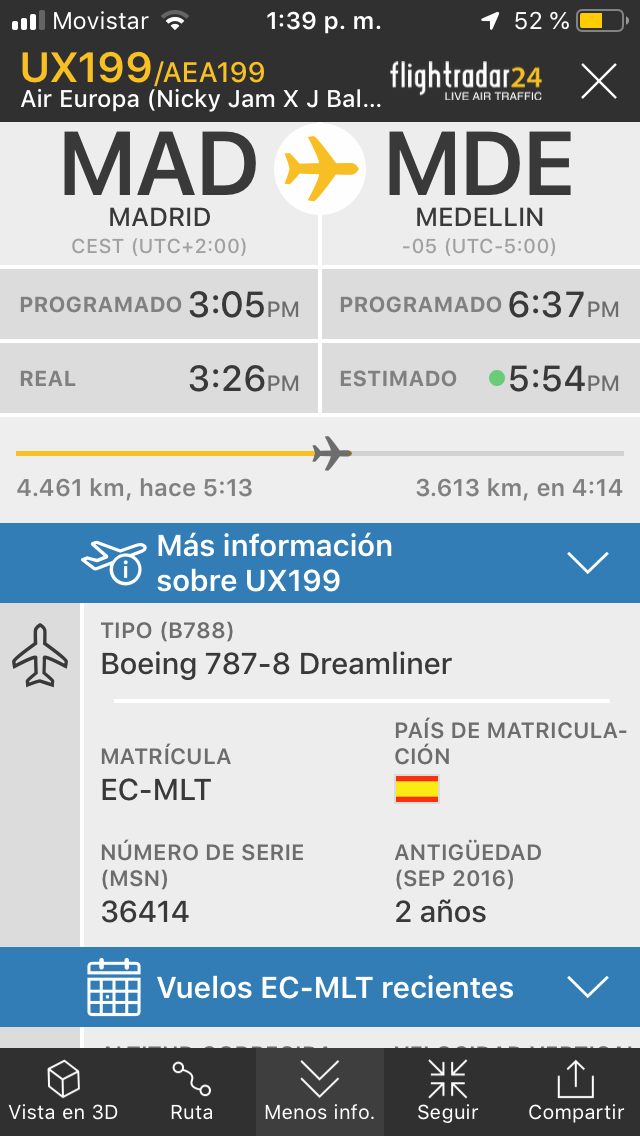The width and height of the screenshot is (640, 1136).
Task: Tap Seguir to follow this flight
Action: coord(447,1091)
